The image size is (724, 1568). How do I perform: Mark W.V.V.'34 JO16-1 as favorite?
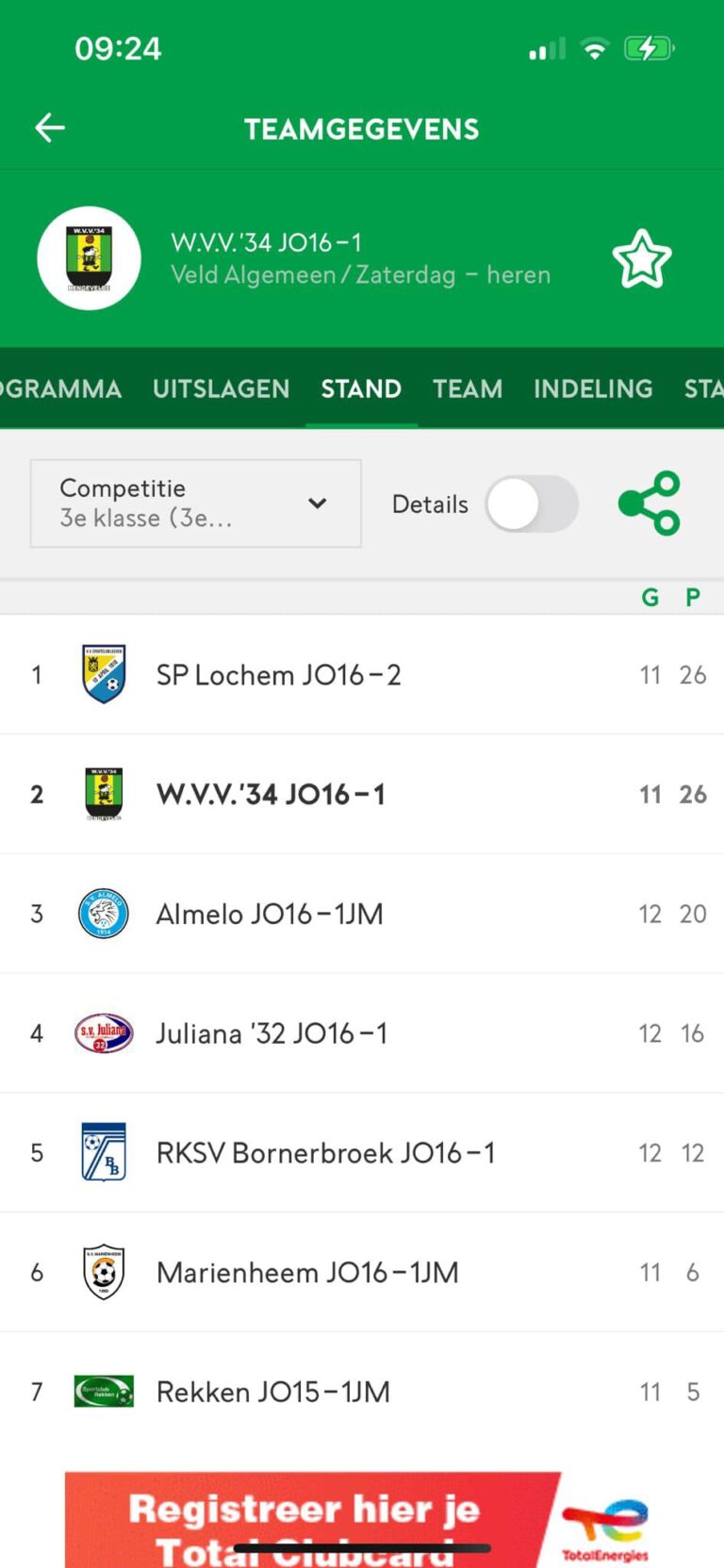pyautogui.click(x=641, y=259)
